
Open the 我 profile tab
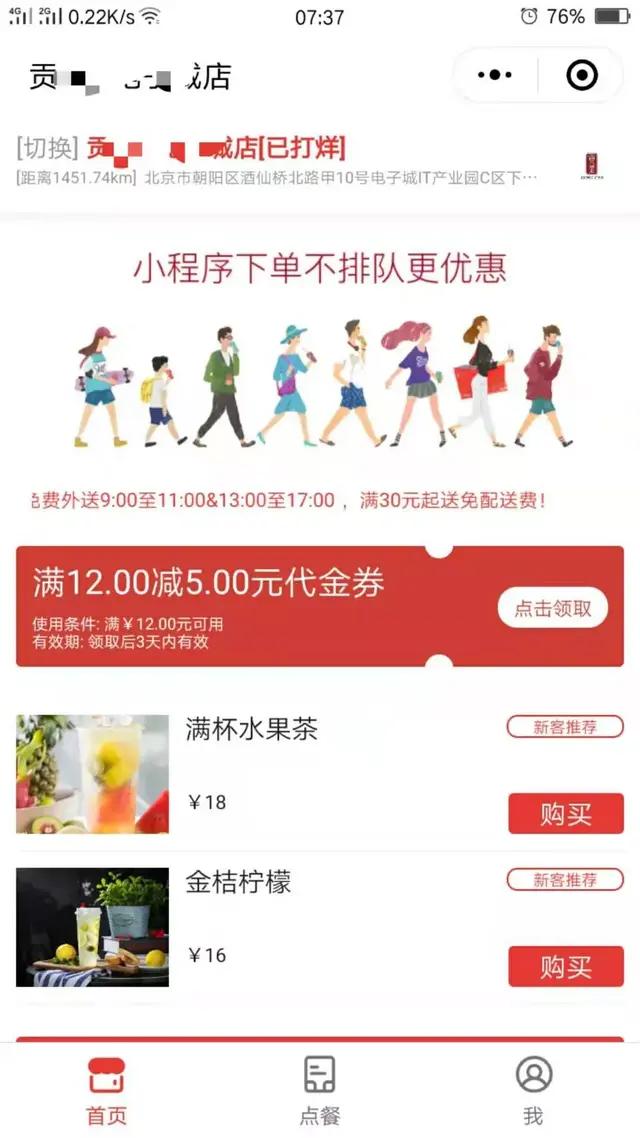pyautogui.click(x=533, y=1090)
